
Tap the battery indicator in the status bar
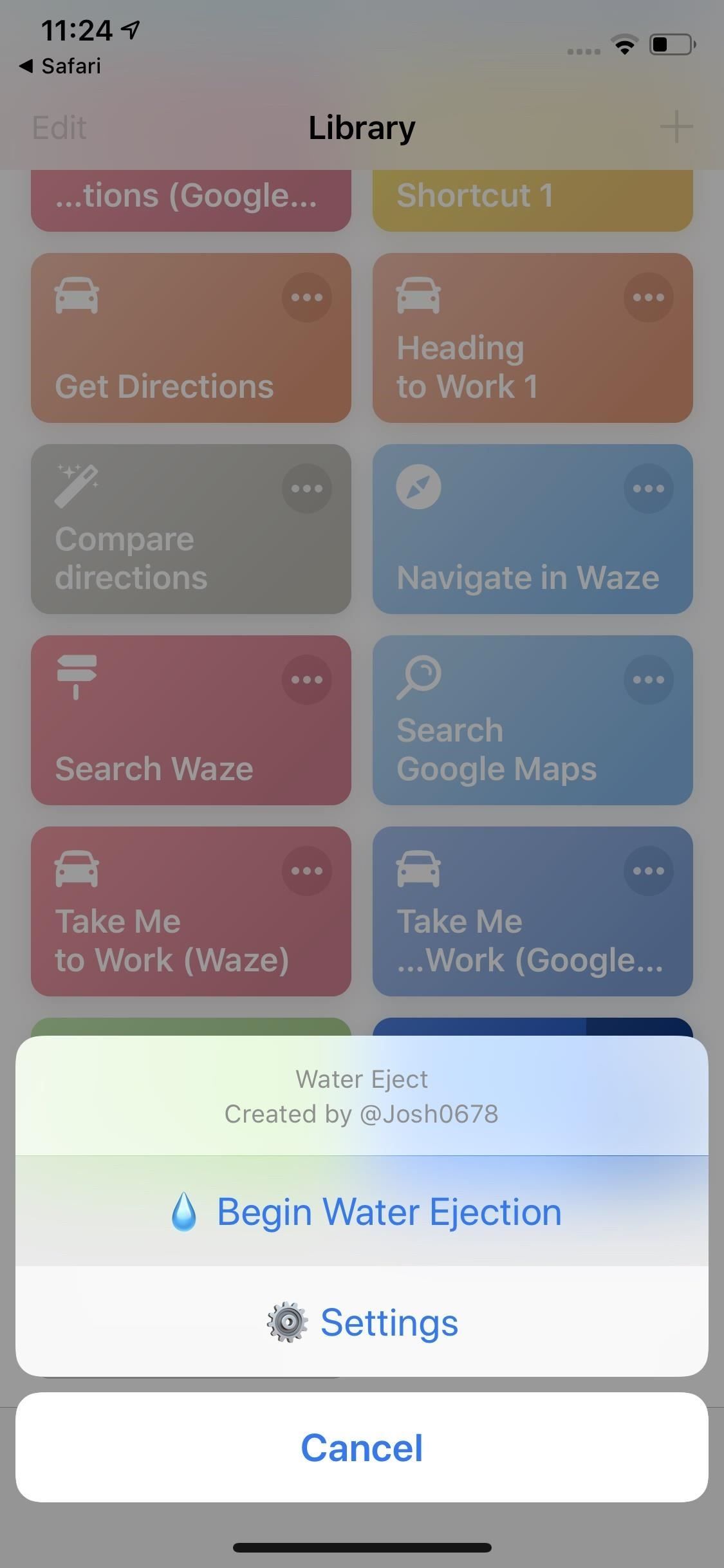(x=671, y=44)
